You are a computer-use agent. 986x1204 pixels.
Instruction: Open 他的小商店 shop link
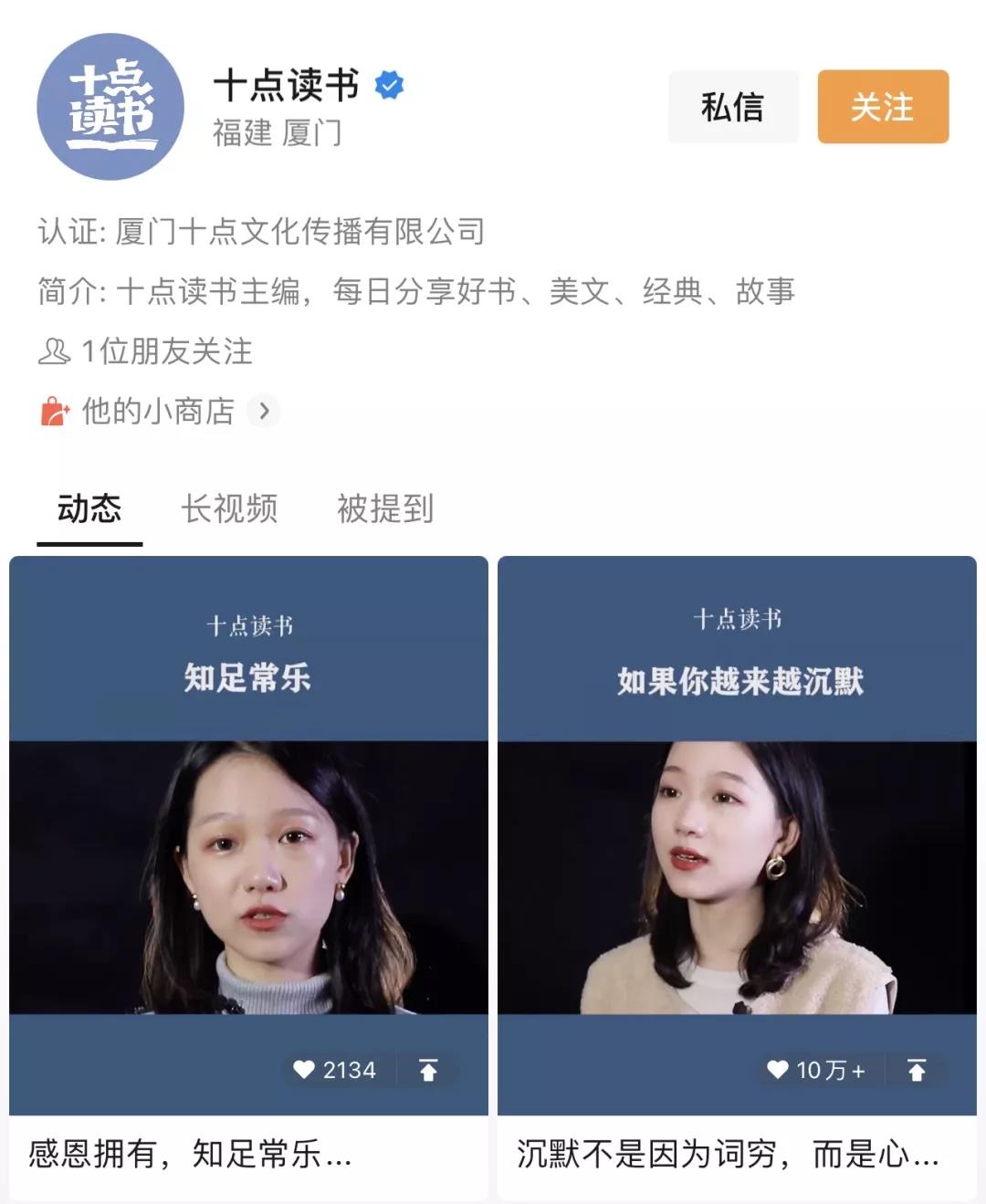click(x=158, y=412)
